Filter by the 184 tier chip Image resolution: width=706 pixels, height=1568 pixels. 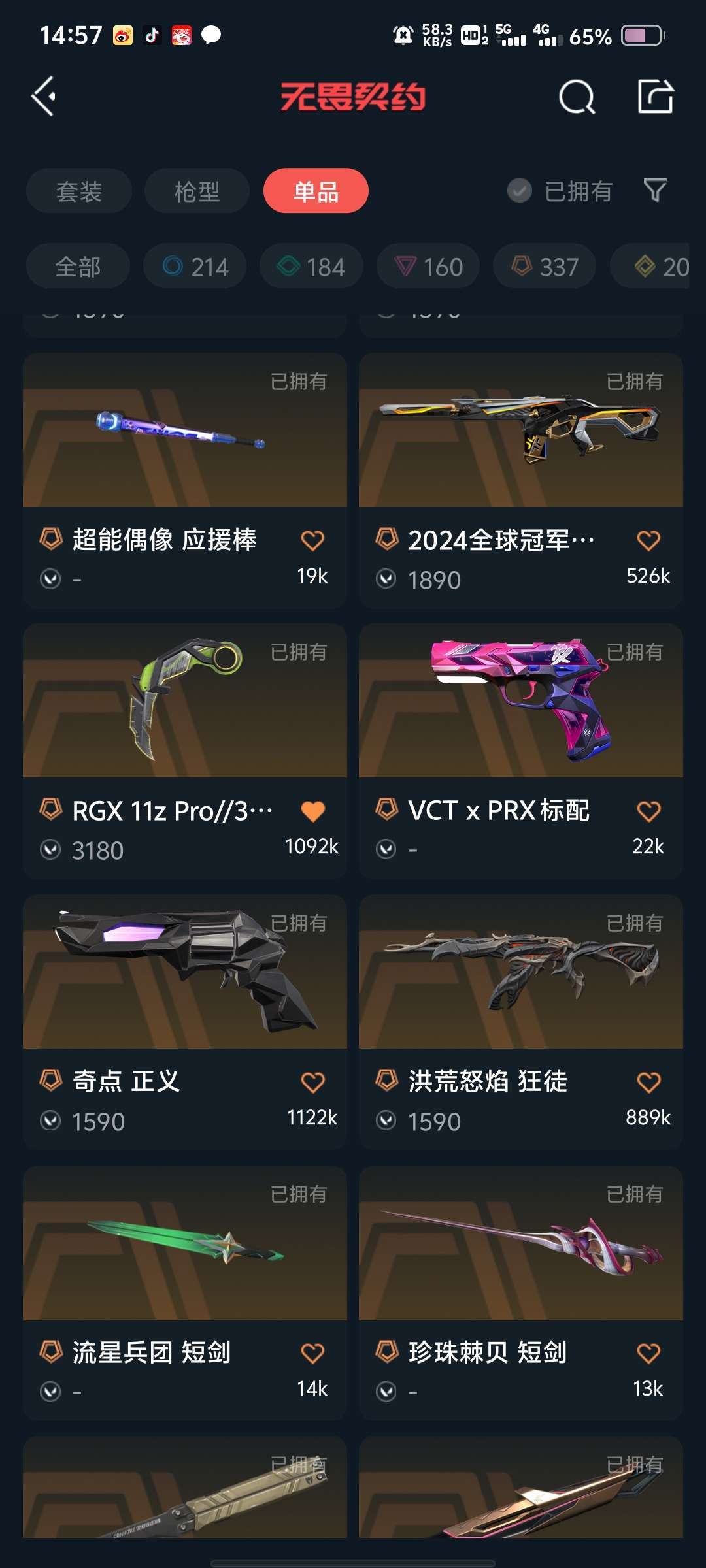(311, 266)
